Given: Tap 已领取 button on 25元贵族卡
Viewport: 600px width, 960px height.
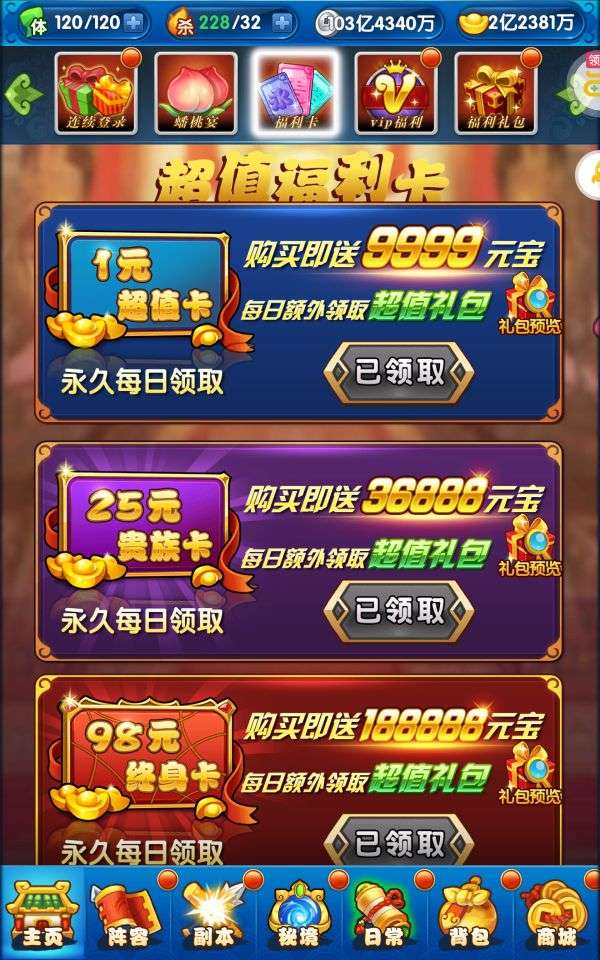Looking at the screenshot, I should point(399,610).
